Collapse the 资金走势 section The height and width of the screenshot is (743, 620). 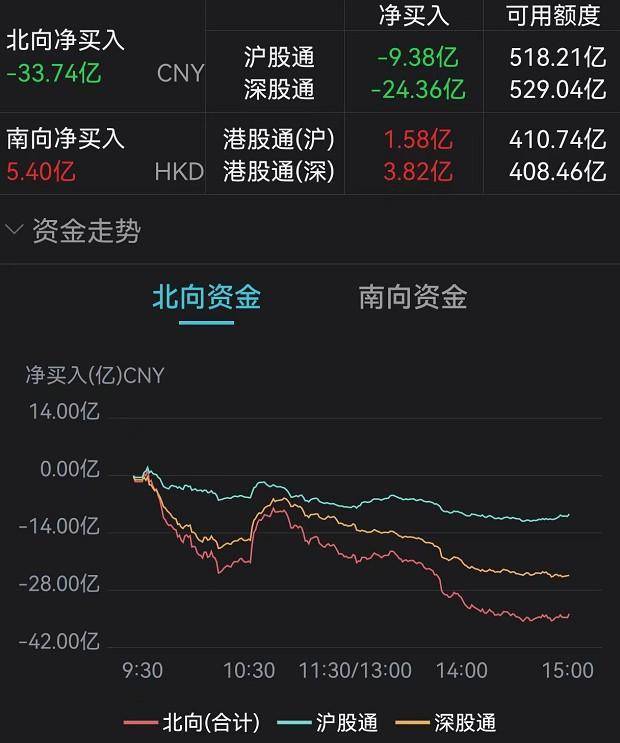73,232
